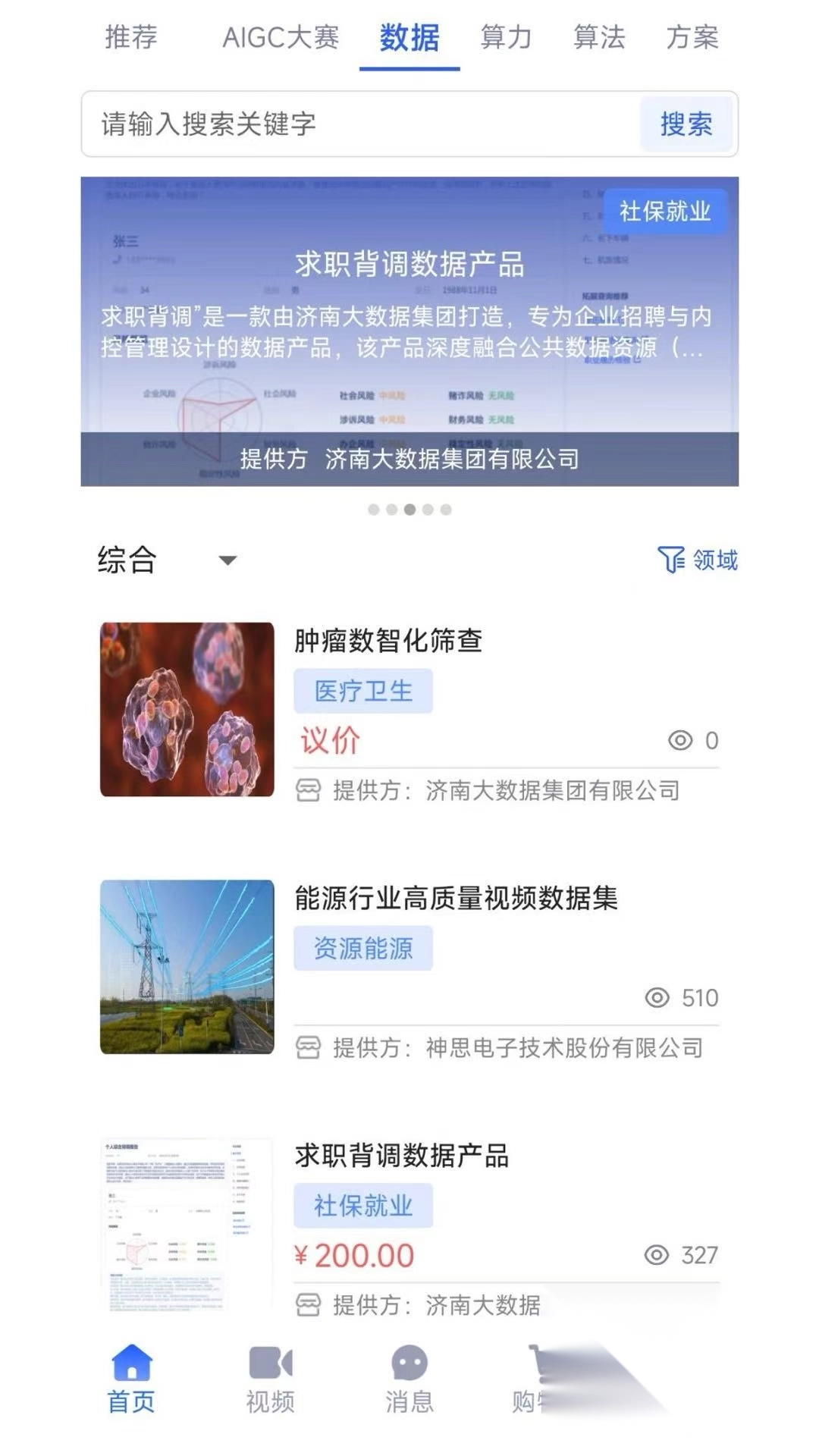Select the 医疗卫生 category tag
The height and width of the screenshot is (1456, 819).
362,690
